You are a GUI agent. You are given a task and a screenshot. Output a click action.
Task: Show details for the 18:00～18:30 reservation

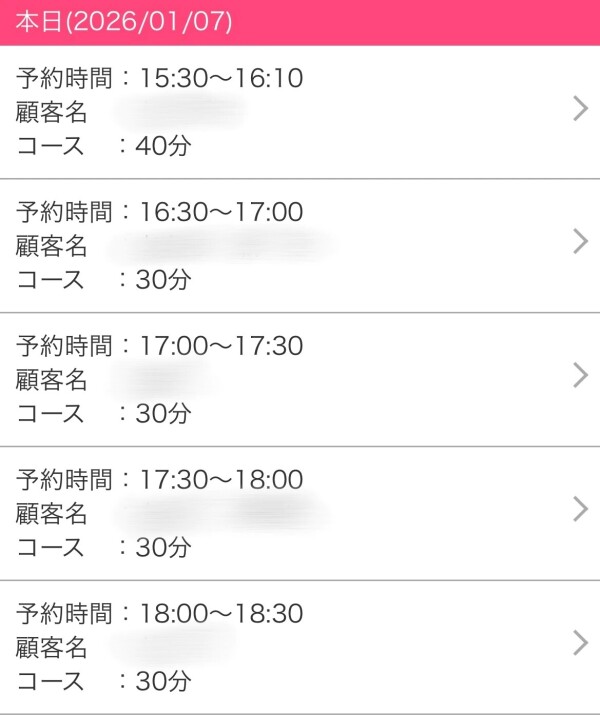[x=300, y=646]
